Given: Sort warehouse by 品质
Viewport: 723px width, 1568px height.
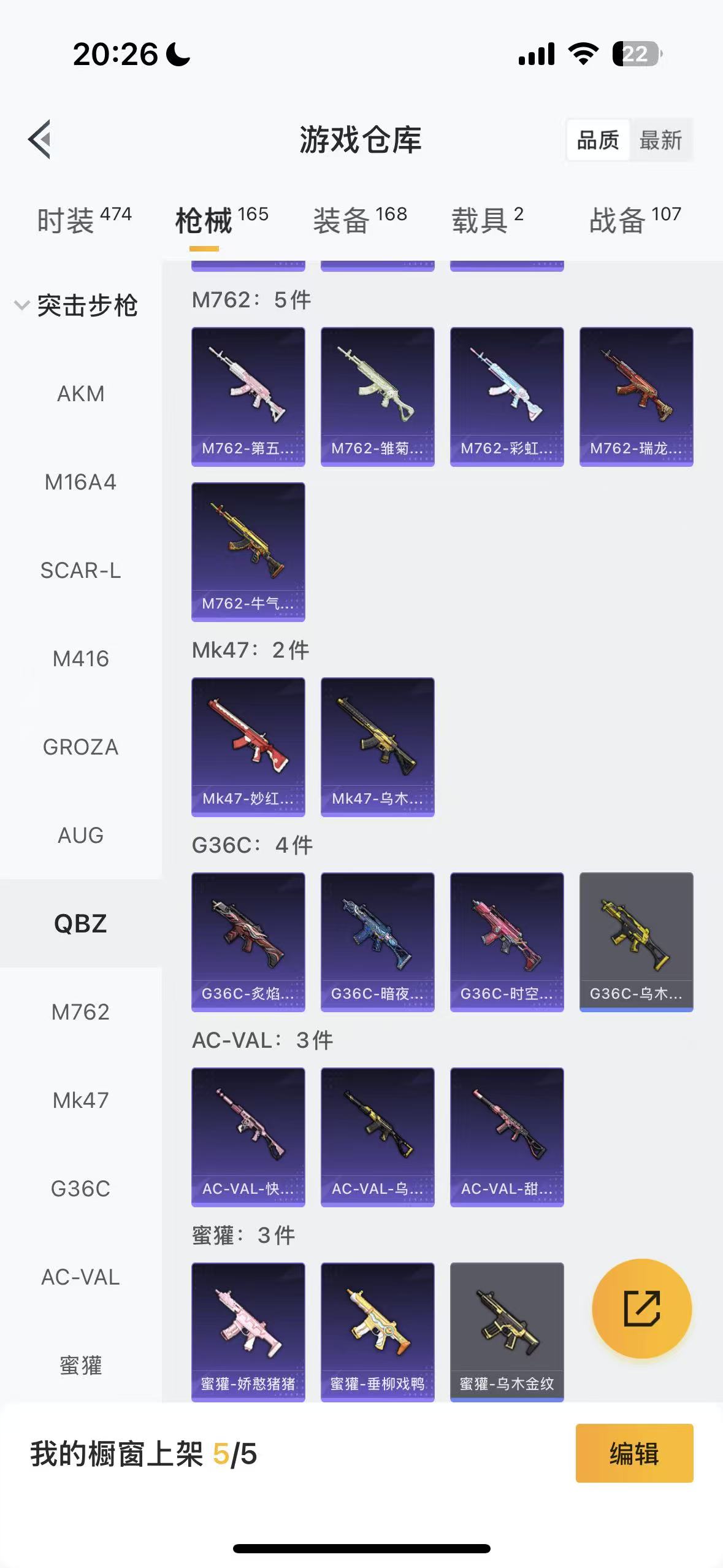Looking at the screenshot, I should 598,140.
